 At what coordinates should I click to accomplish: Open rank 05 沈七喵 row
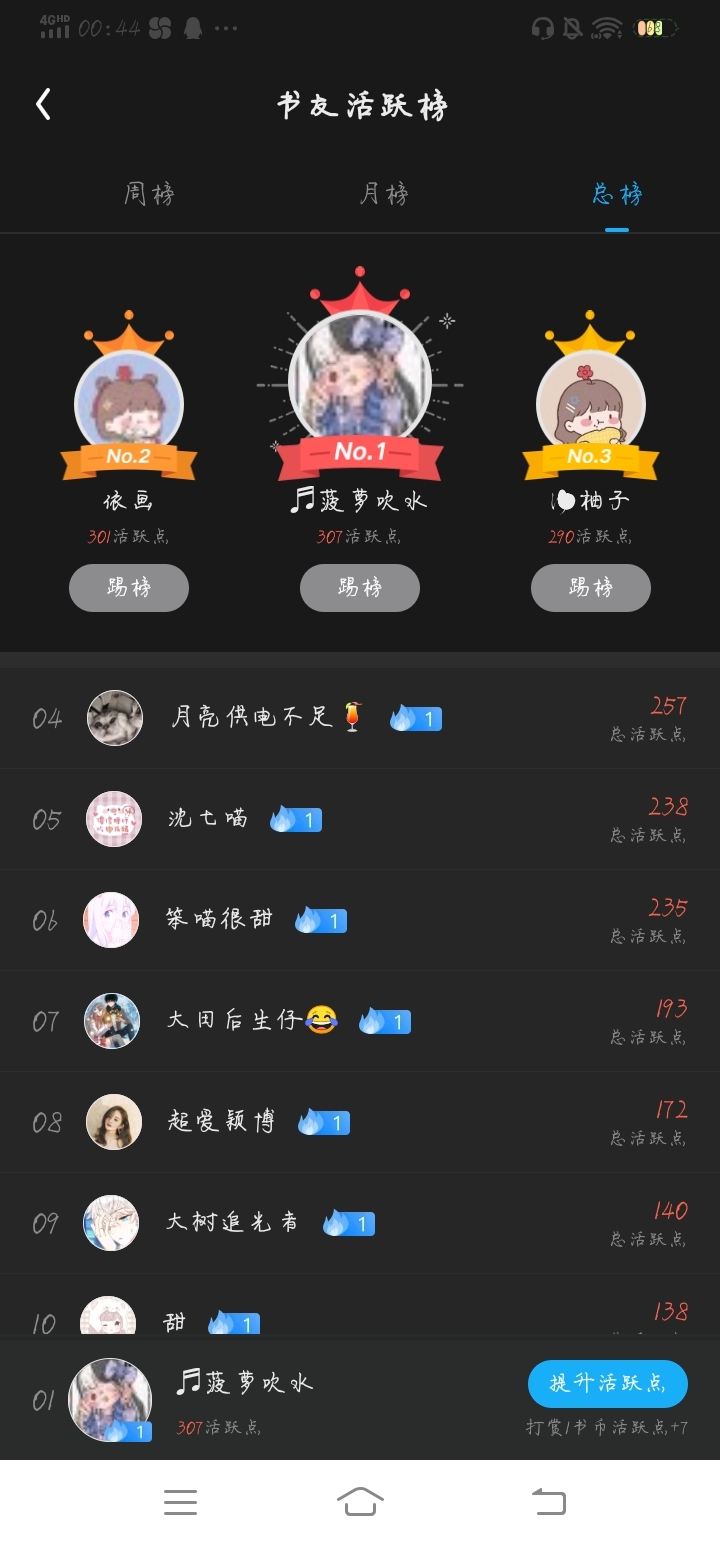360,819
